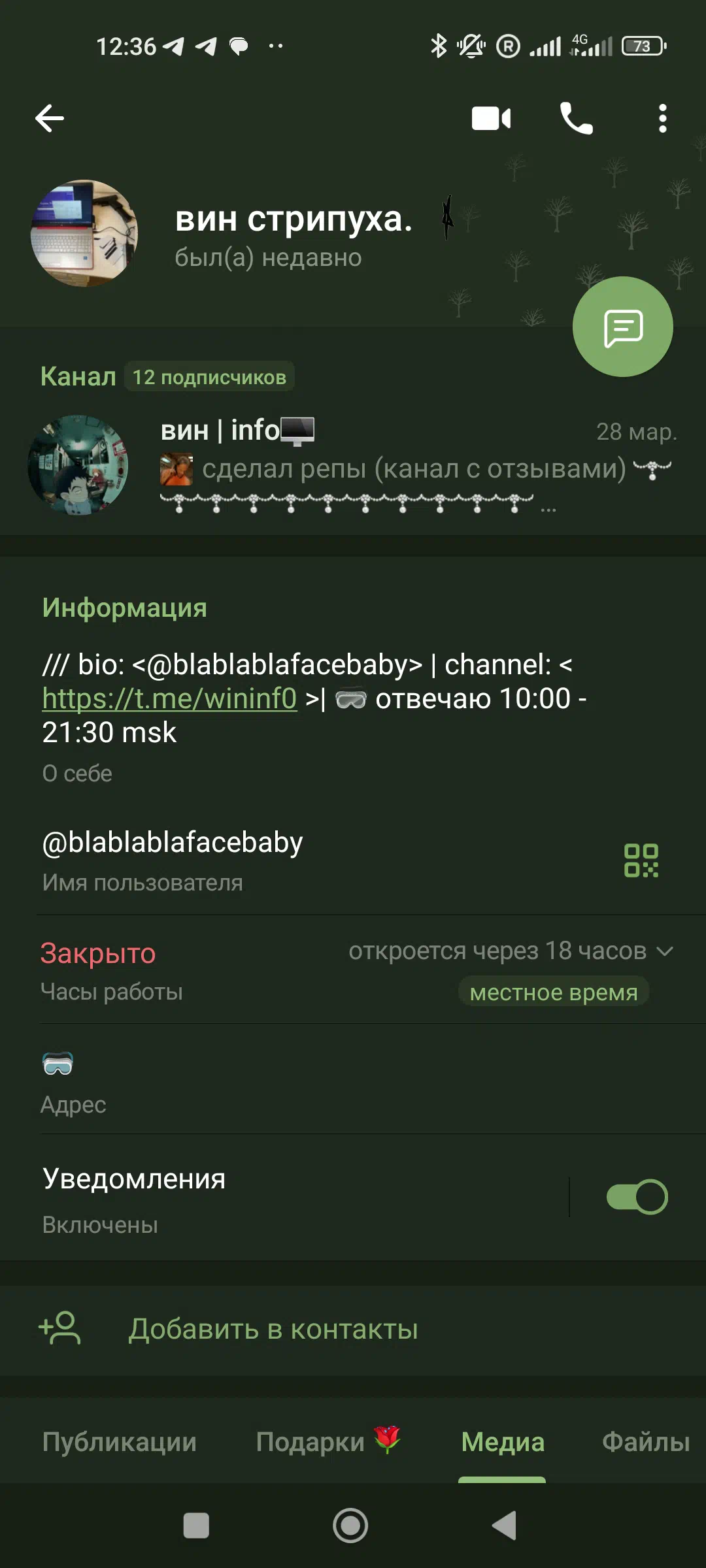Open the message chat floating button
The width and height of the screenshot is (706, 1568).
[622, 327]
